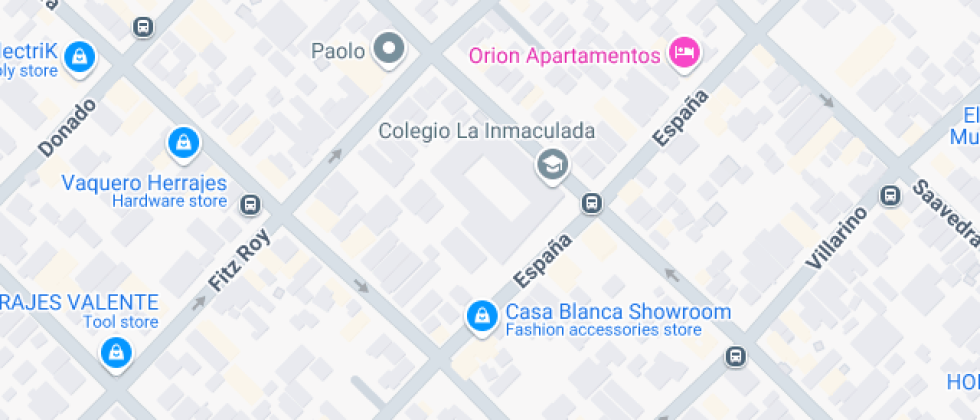Tap the ElectriK supply store pin
This screenshot has height=420, width=980.
tap(80, 58)
